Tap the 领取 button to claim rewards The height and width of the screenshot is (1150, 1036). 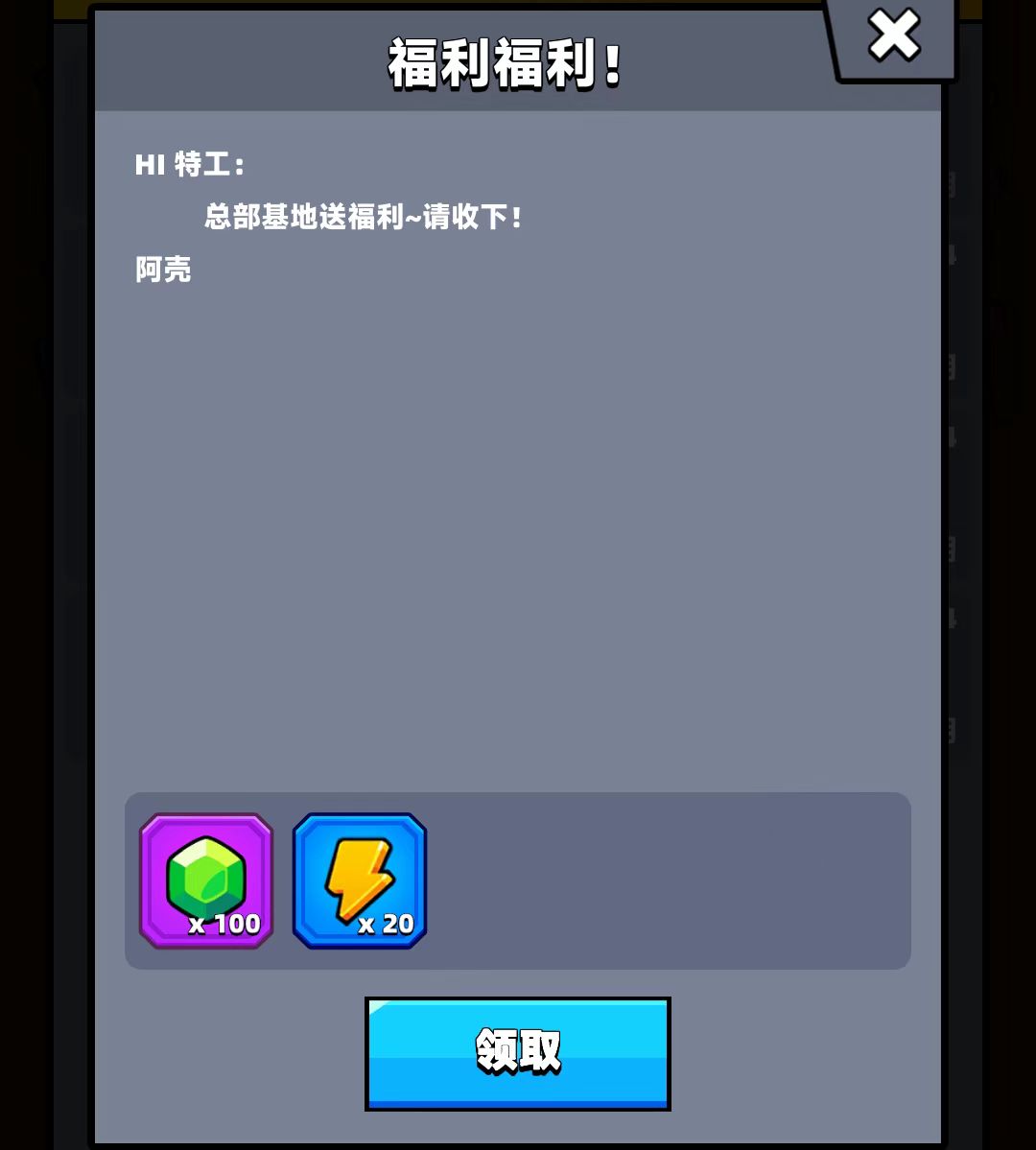(x=518, y=1053)
